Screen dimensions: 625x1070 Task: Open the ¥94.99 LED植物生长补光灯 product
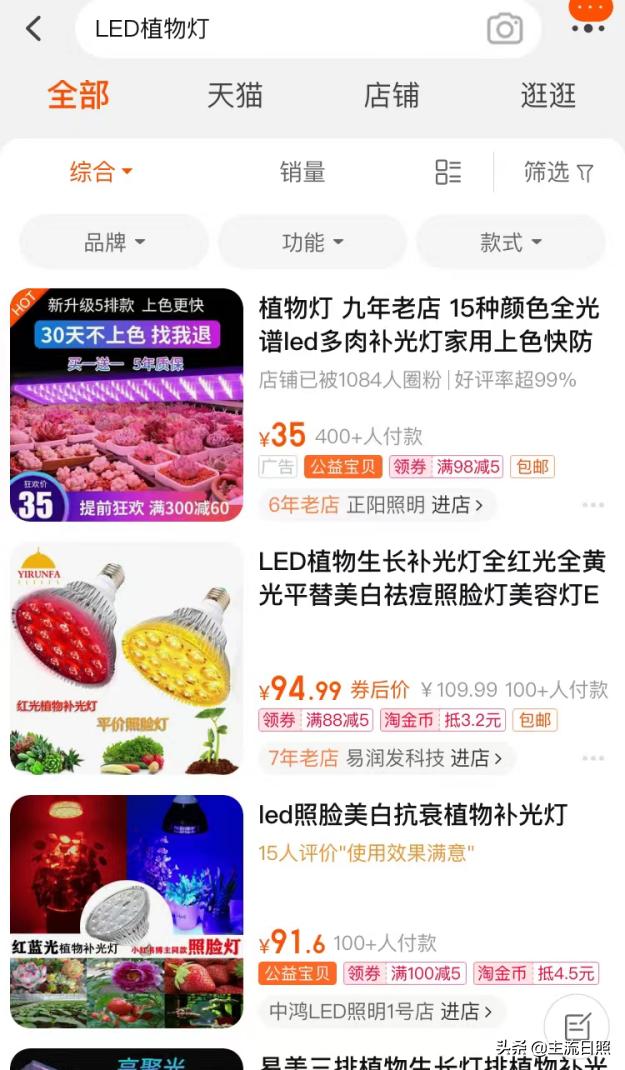coord(432,578)
